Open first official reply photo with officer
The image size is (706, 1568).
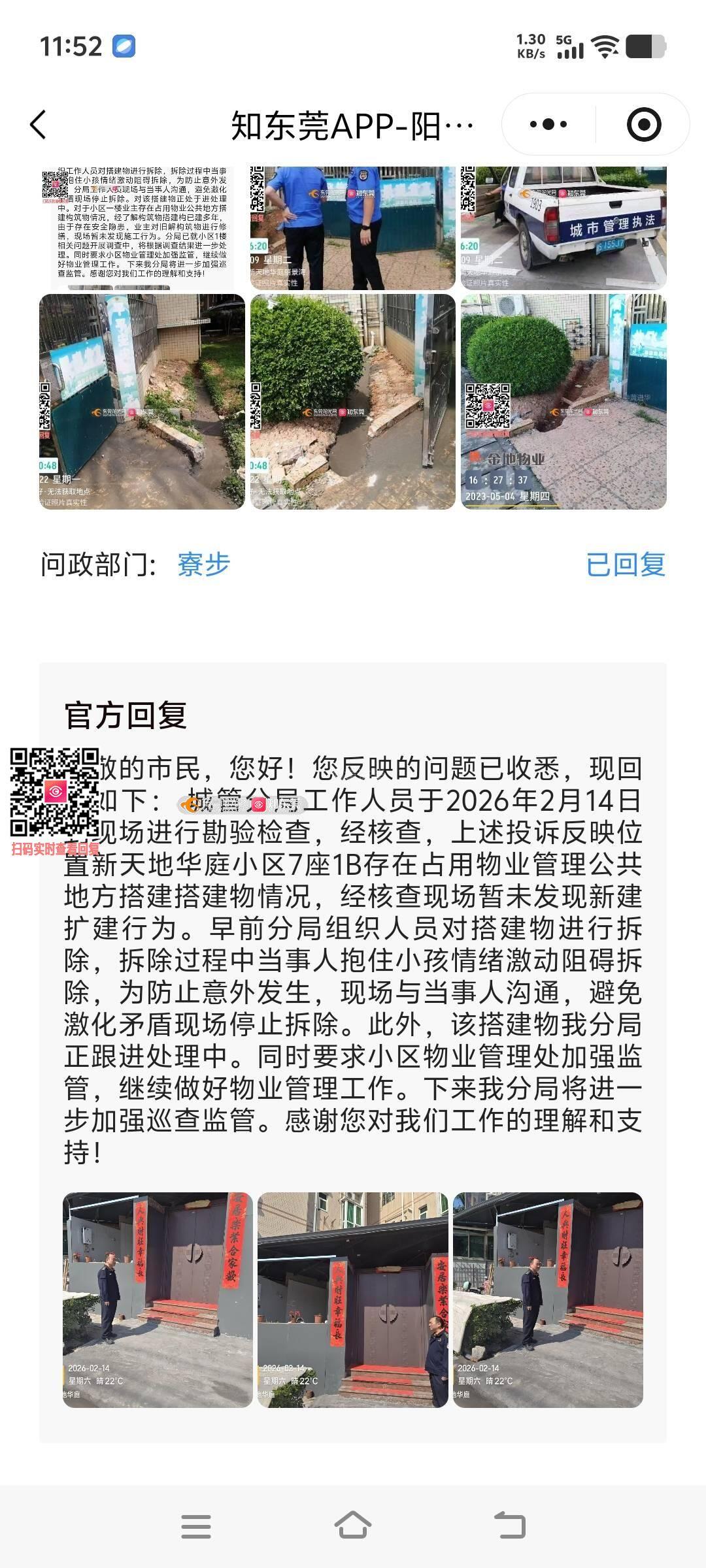[x=157, y=1299]
